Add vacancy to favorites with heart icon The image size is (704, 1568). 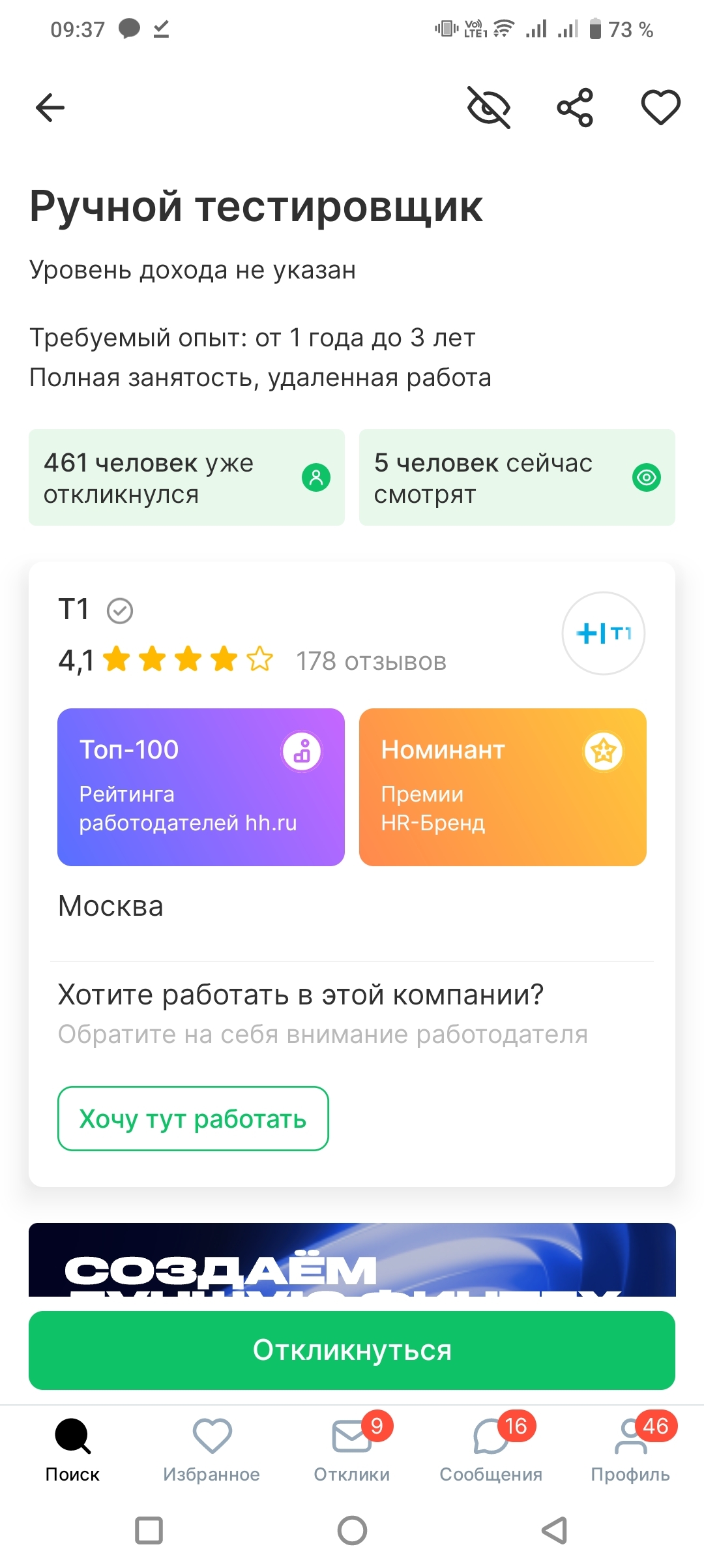click(660, 108)
